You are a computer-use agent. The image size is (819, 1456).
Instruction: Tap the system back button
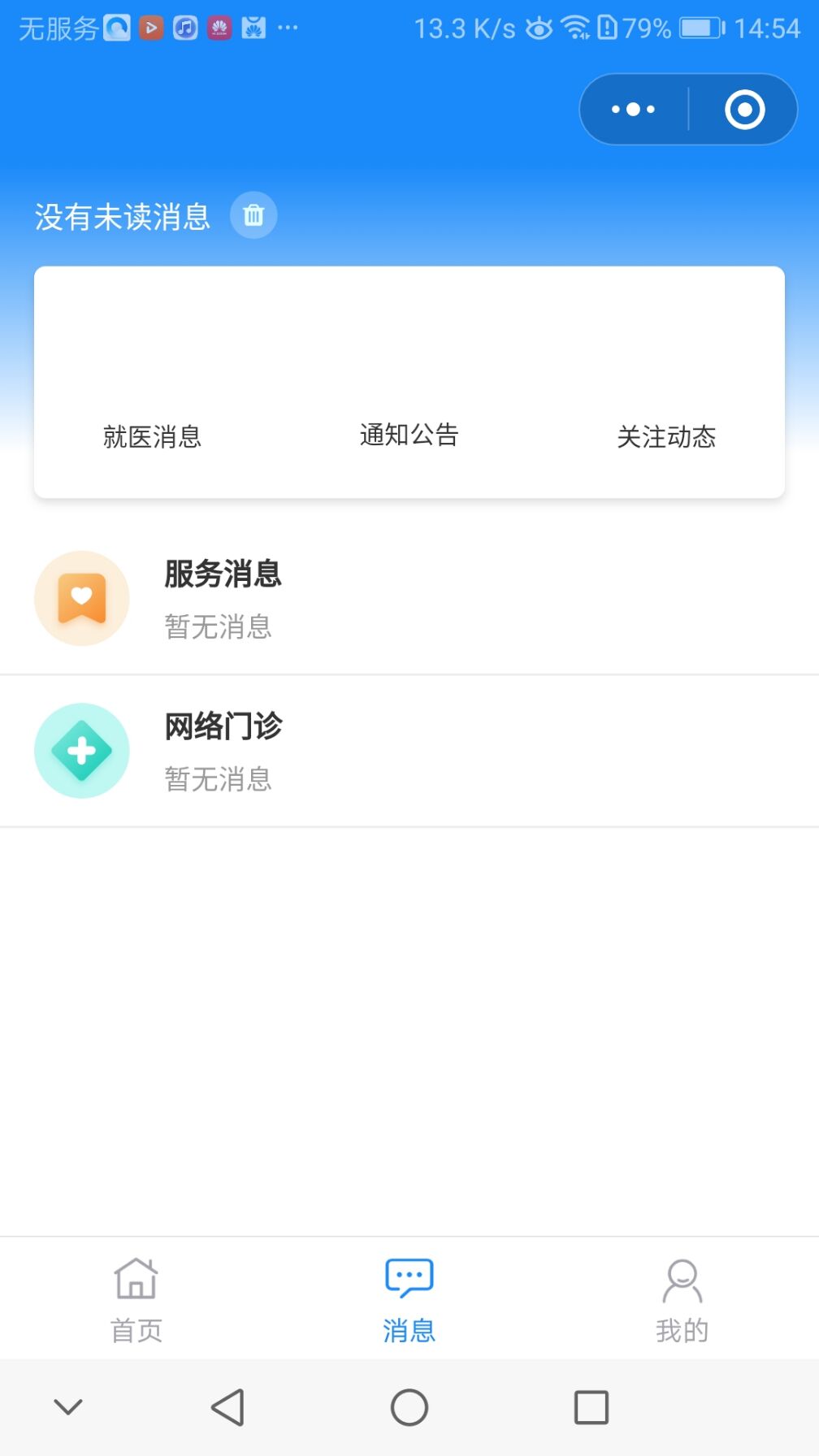point(227,1407)
